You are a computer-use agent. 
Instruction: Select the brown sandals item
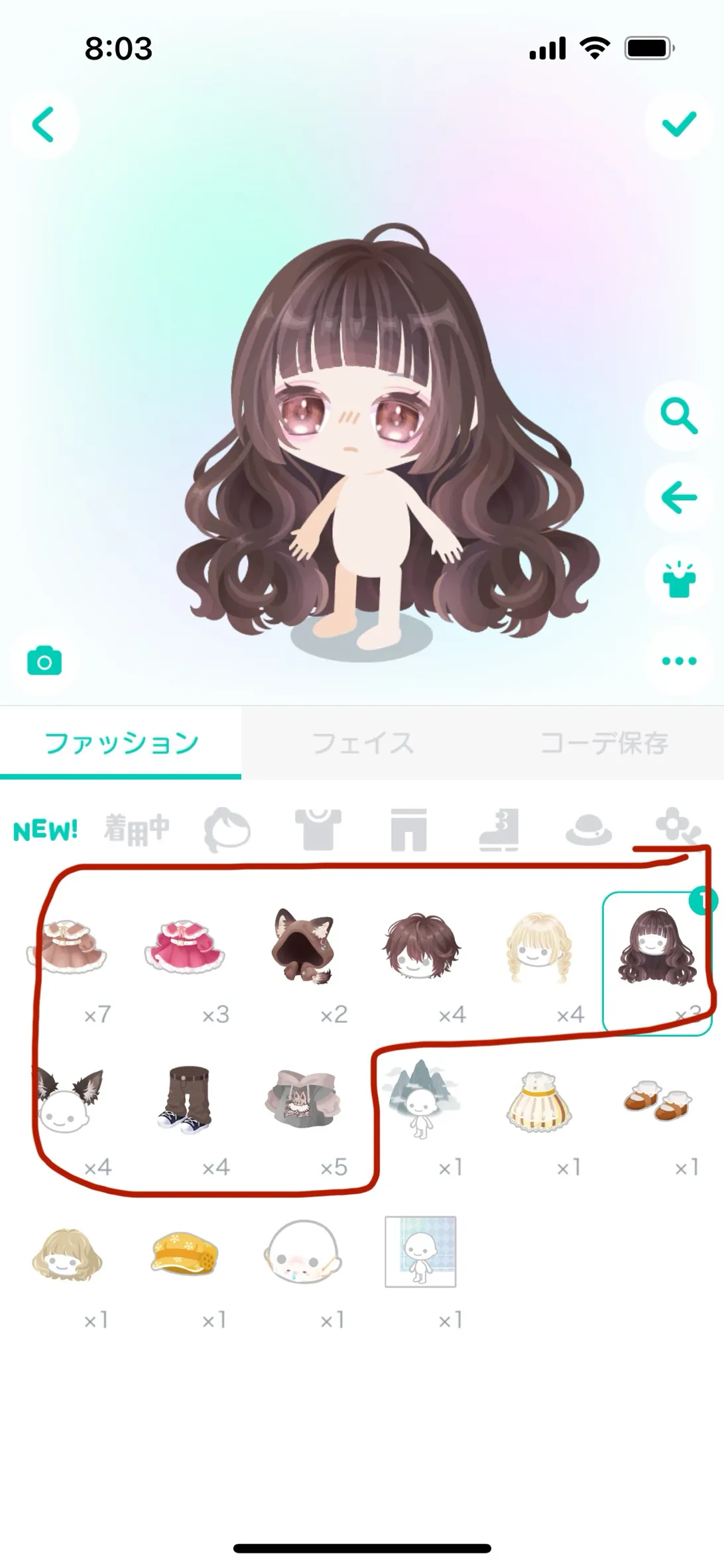(x=658, y=1102)
